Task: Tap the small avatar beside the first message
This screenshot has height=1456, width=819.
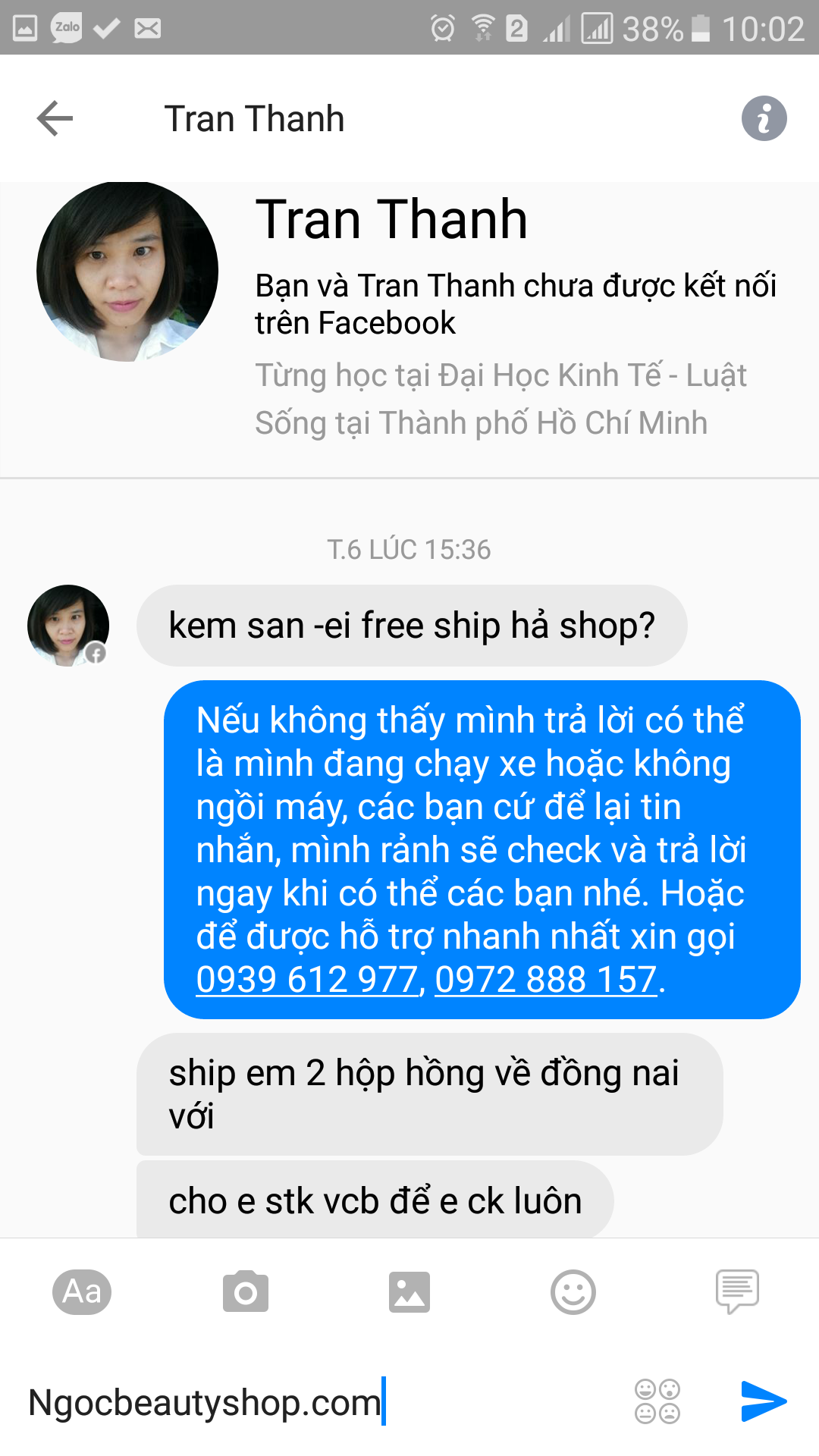Action: [68, 626]
